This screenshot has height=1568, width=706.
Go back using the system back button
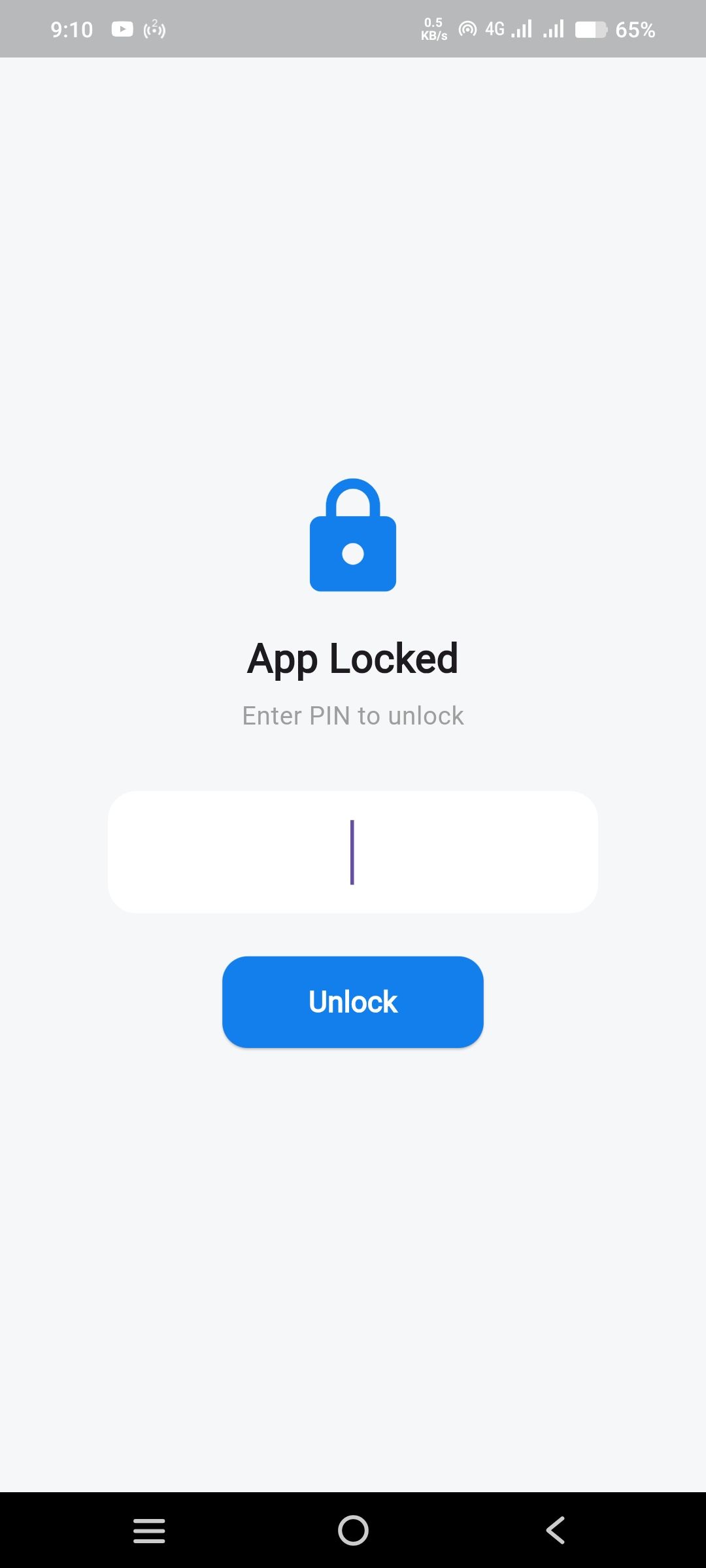click(556, 1530)
